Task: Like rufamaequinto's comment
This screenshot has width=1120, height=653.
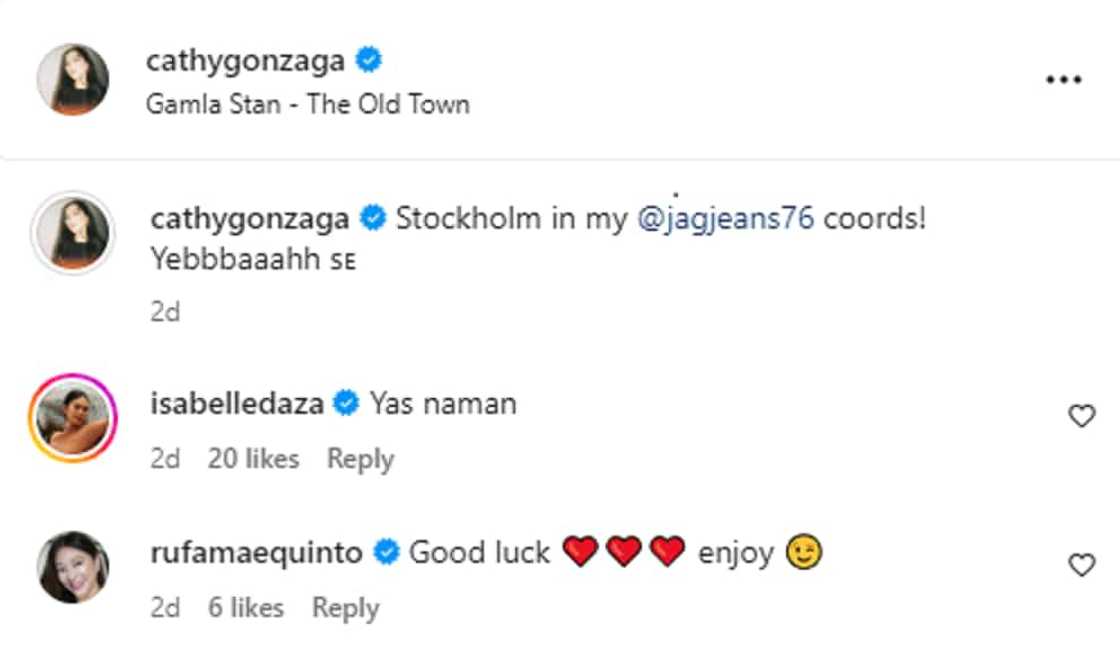Action: [1082, 565]
